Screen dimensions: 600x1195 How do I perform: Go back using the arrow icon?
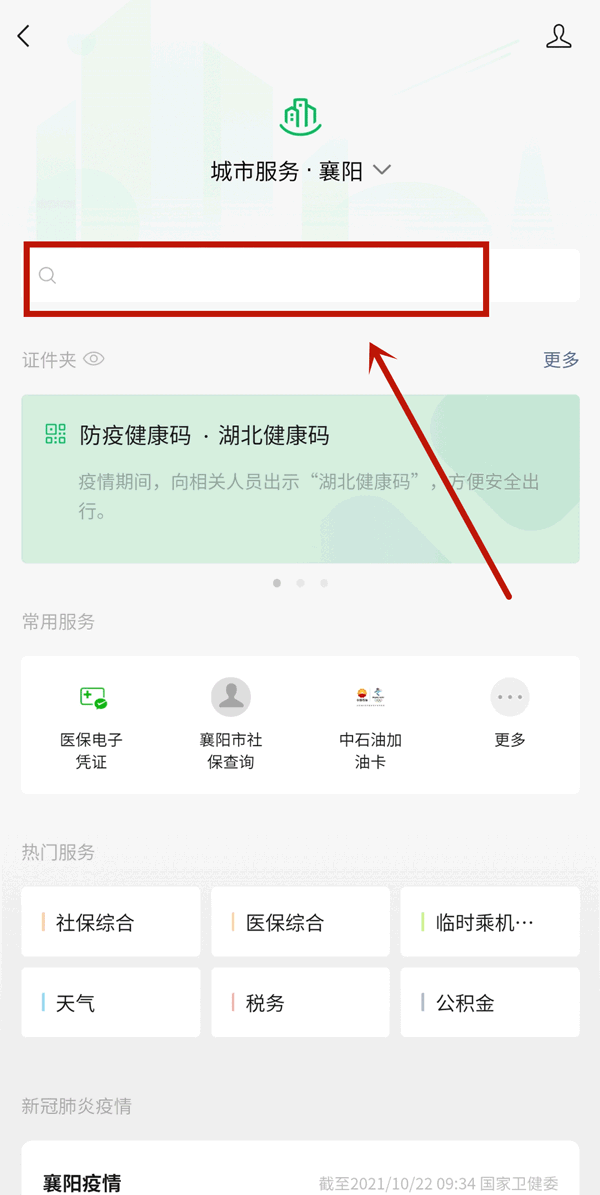click(24, 36)
